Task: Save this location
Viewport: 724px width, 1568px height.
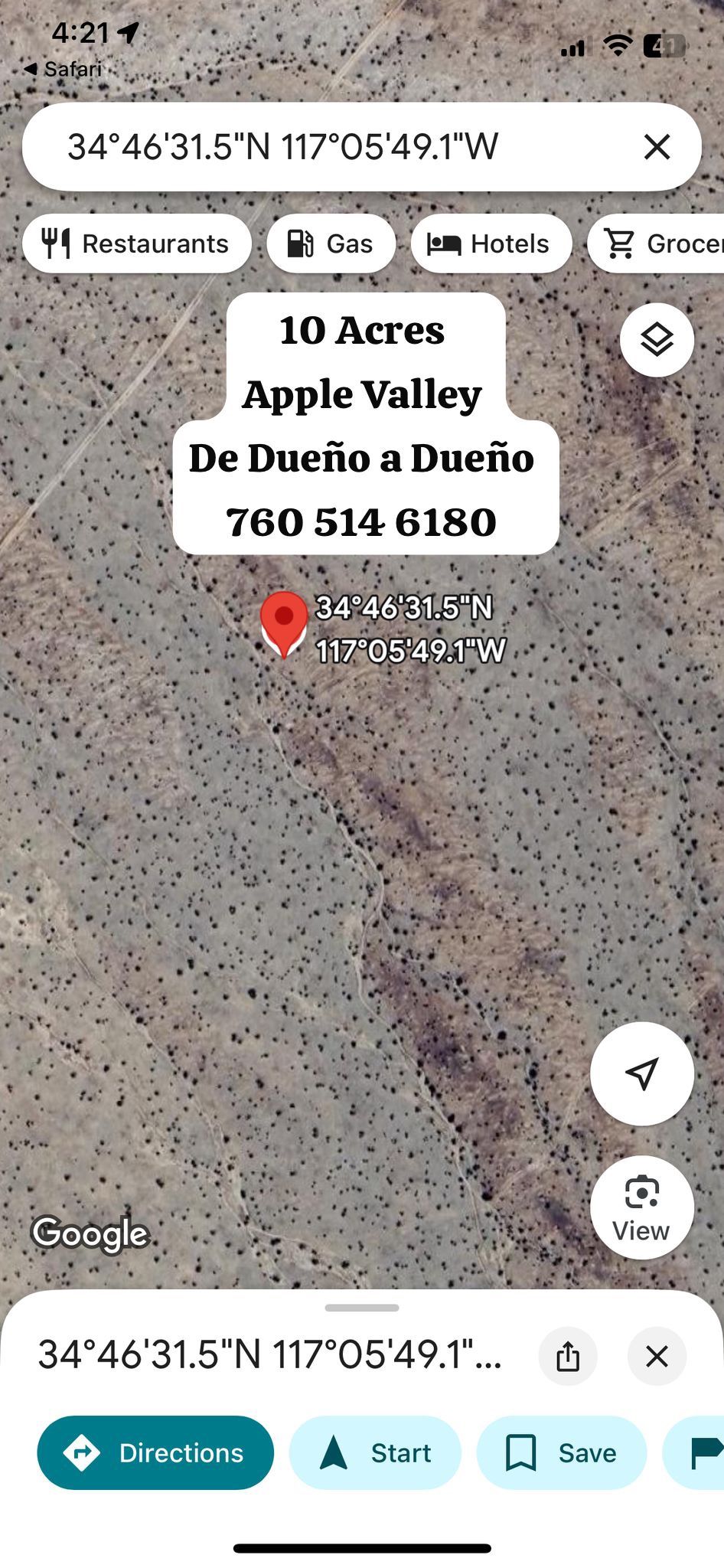Action: pyautogui.click(x=561, y=1452)
